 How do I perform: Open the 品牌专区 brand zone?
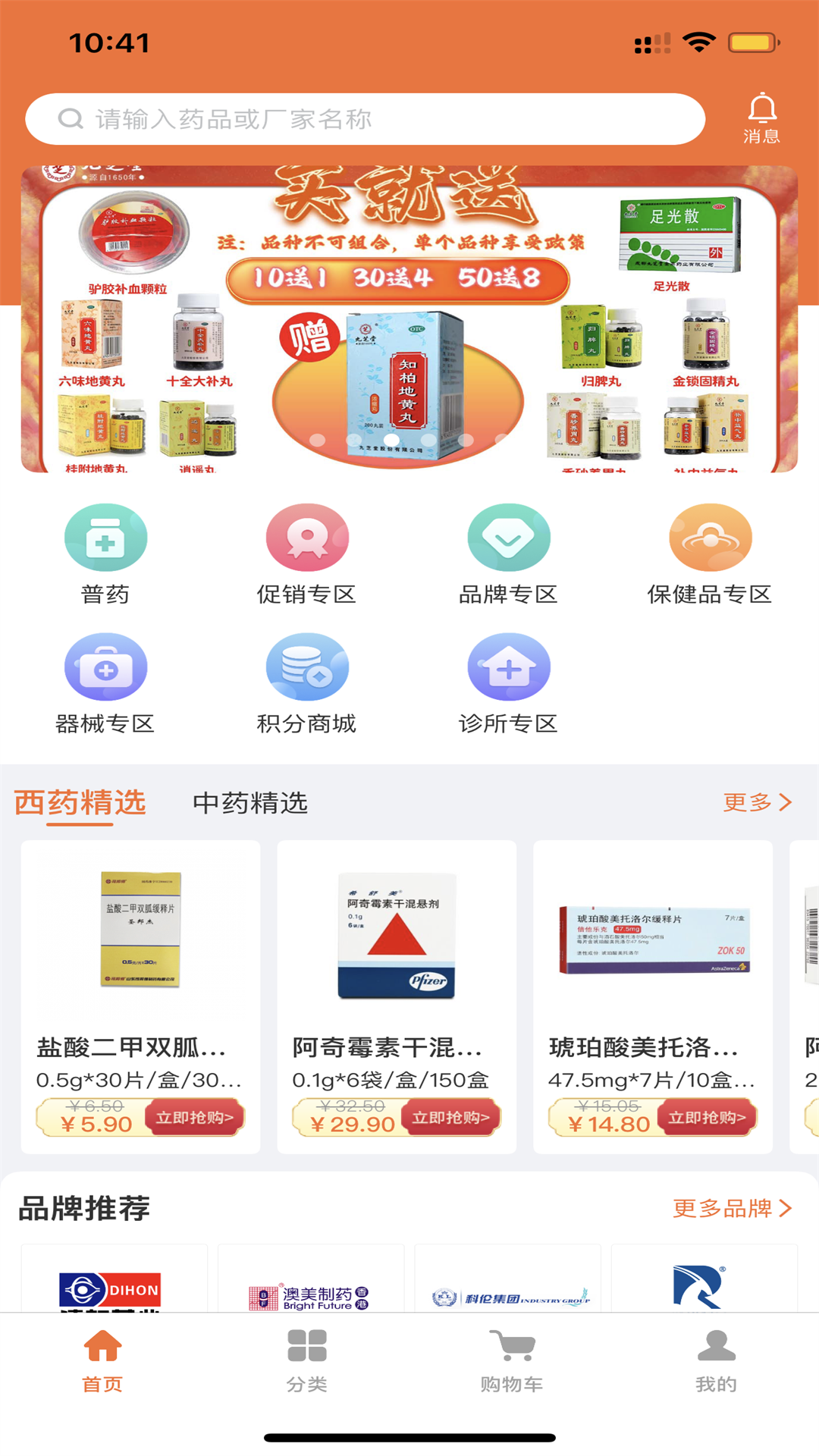point(509,554)
